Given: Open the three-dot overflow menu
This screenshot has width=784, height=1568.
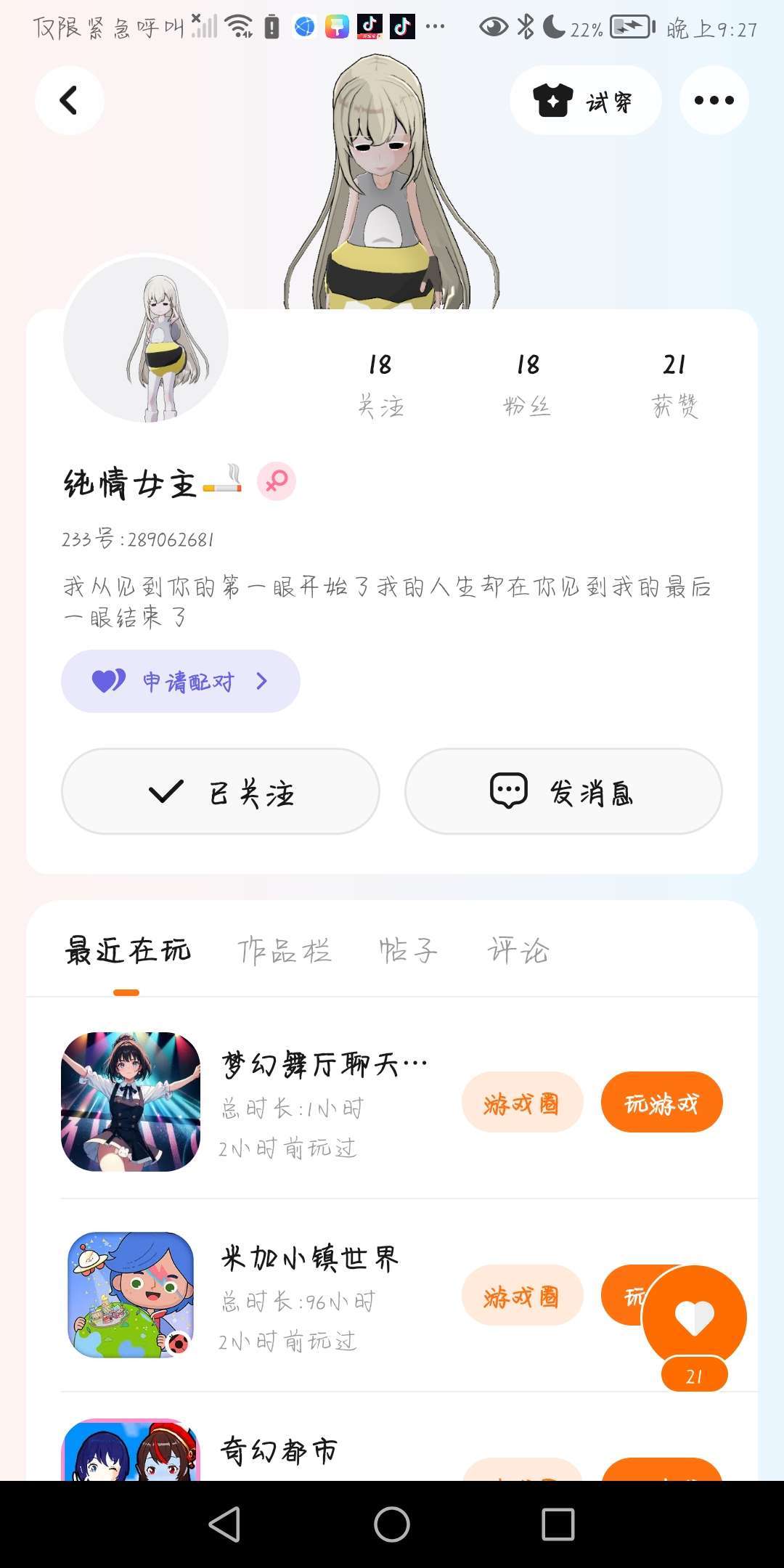Looking at the screenshot, I should [714, 100].
